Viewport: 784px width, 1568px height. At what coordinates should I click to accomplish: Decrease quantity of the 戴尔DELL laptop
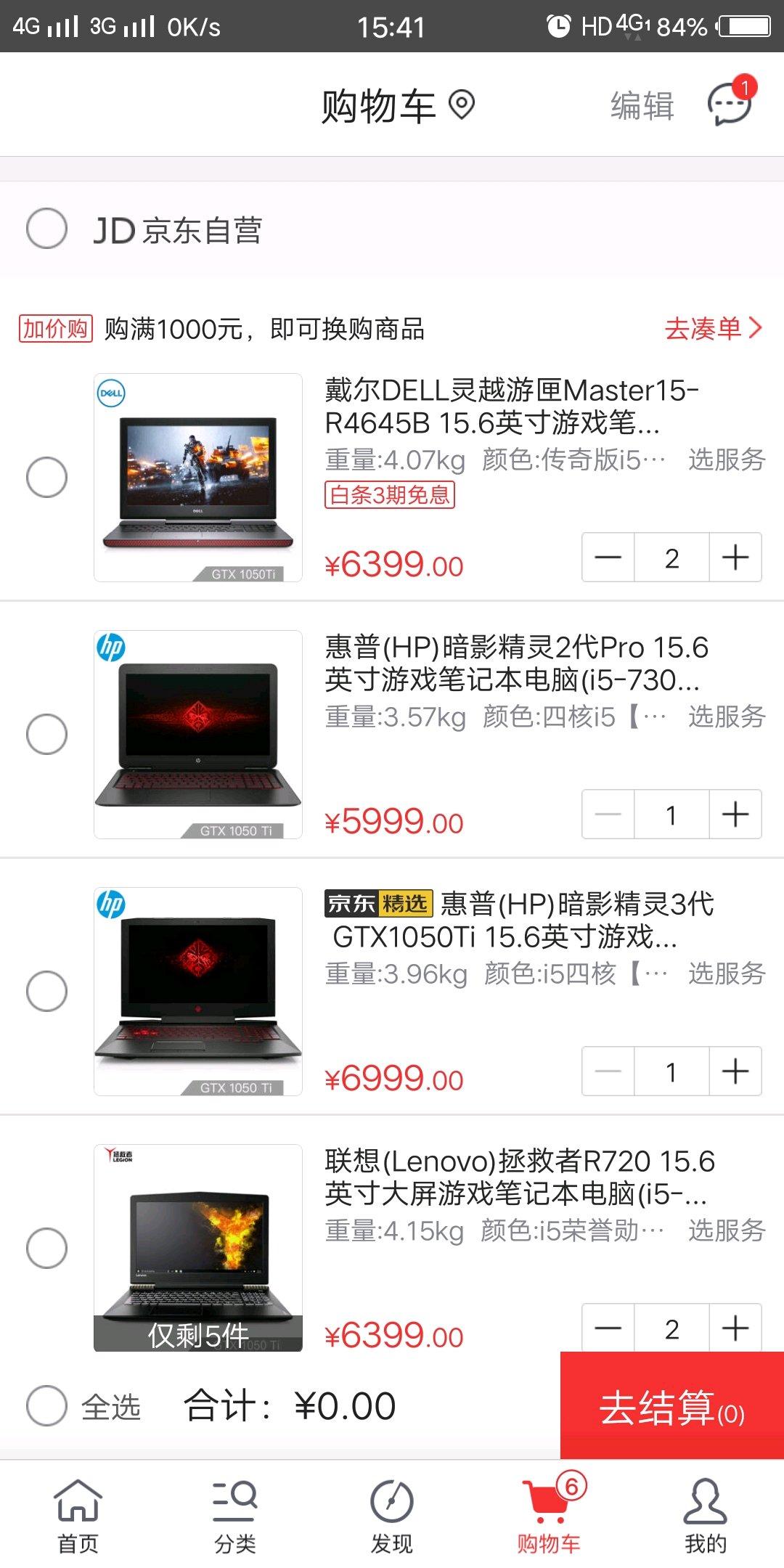coord(608,558)
